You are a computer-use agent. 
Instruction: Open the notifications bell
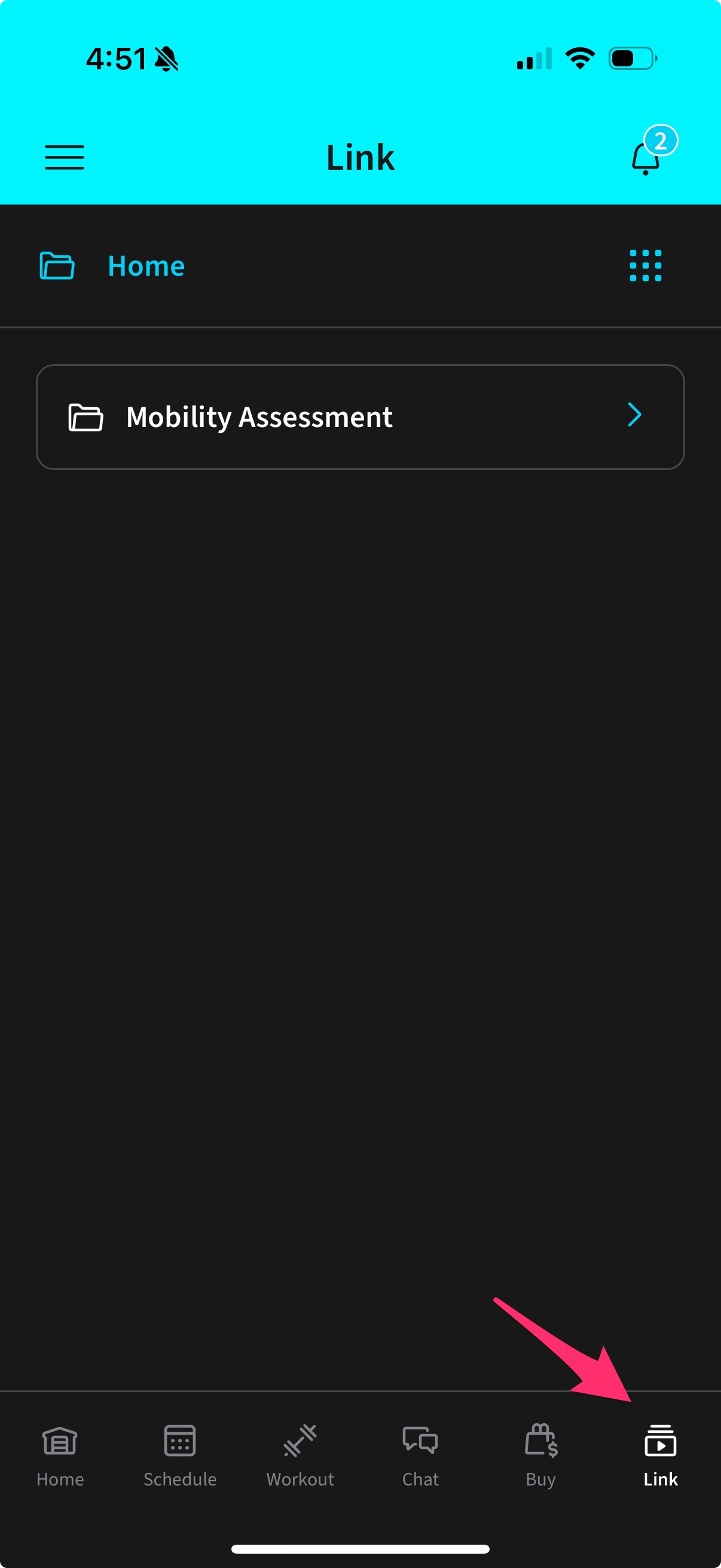(x=646, y=158)
